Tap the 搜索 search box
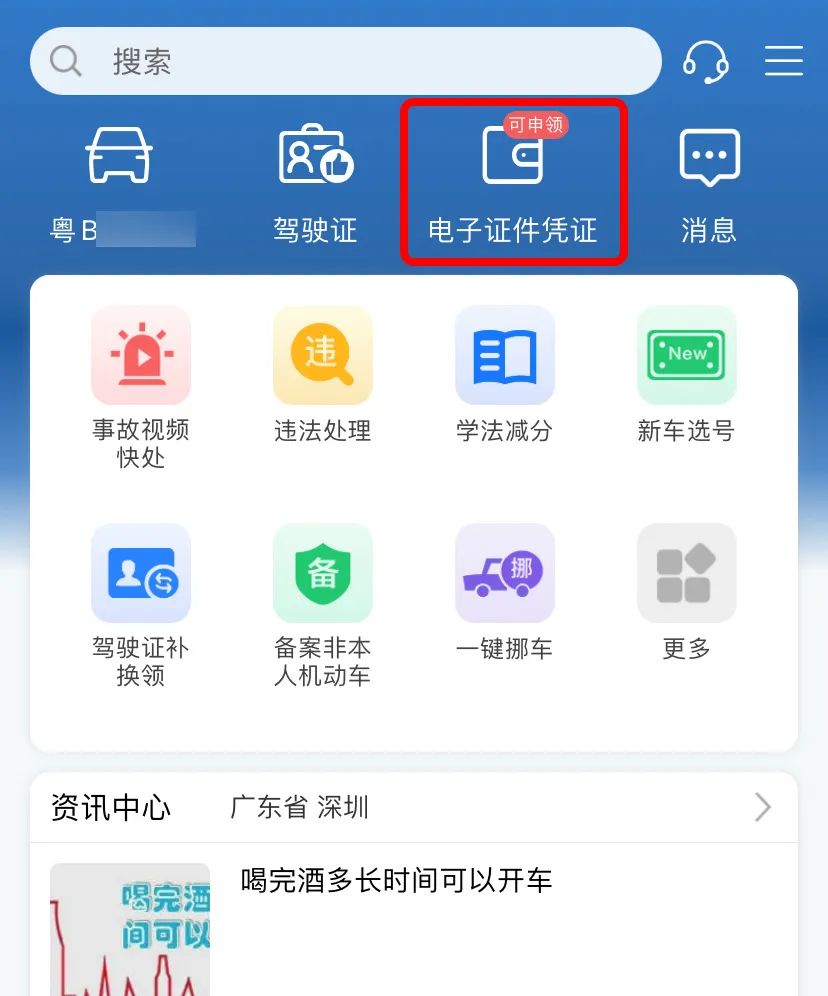The height and width of the screenshot is (996, 828). click(x=345, y=62)
